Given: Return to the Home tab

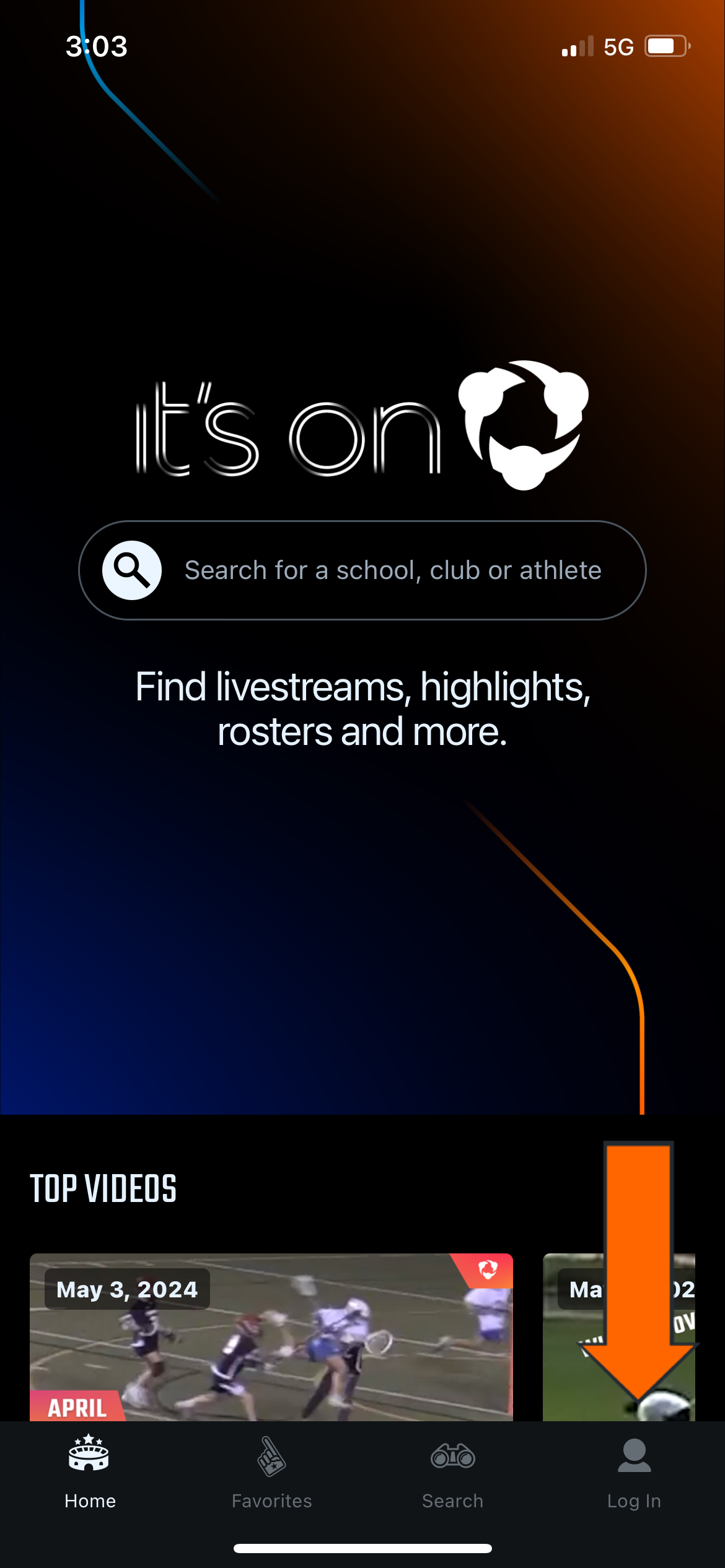Looking at the screenshot, I should point(90,1486).
